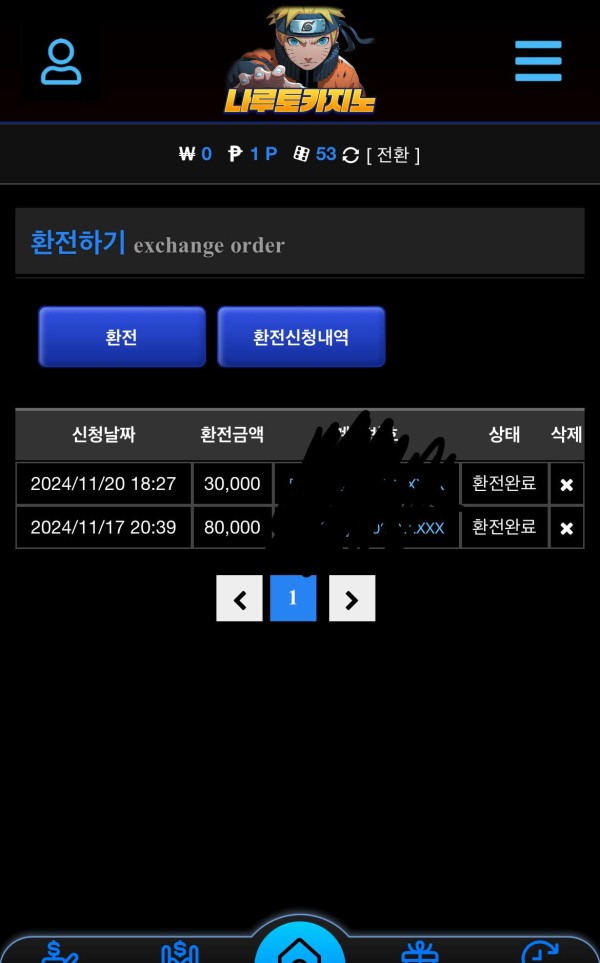Go to the next page arrow
Viewport: 600px width, 963px height.
coord(352,598)
